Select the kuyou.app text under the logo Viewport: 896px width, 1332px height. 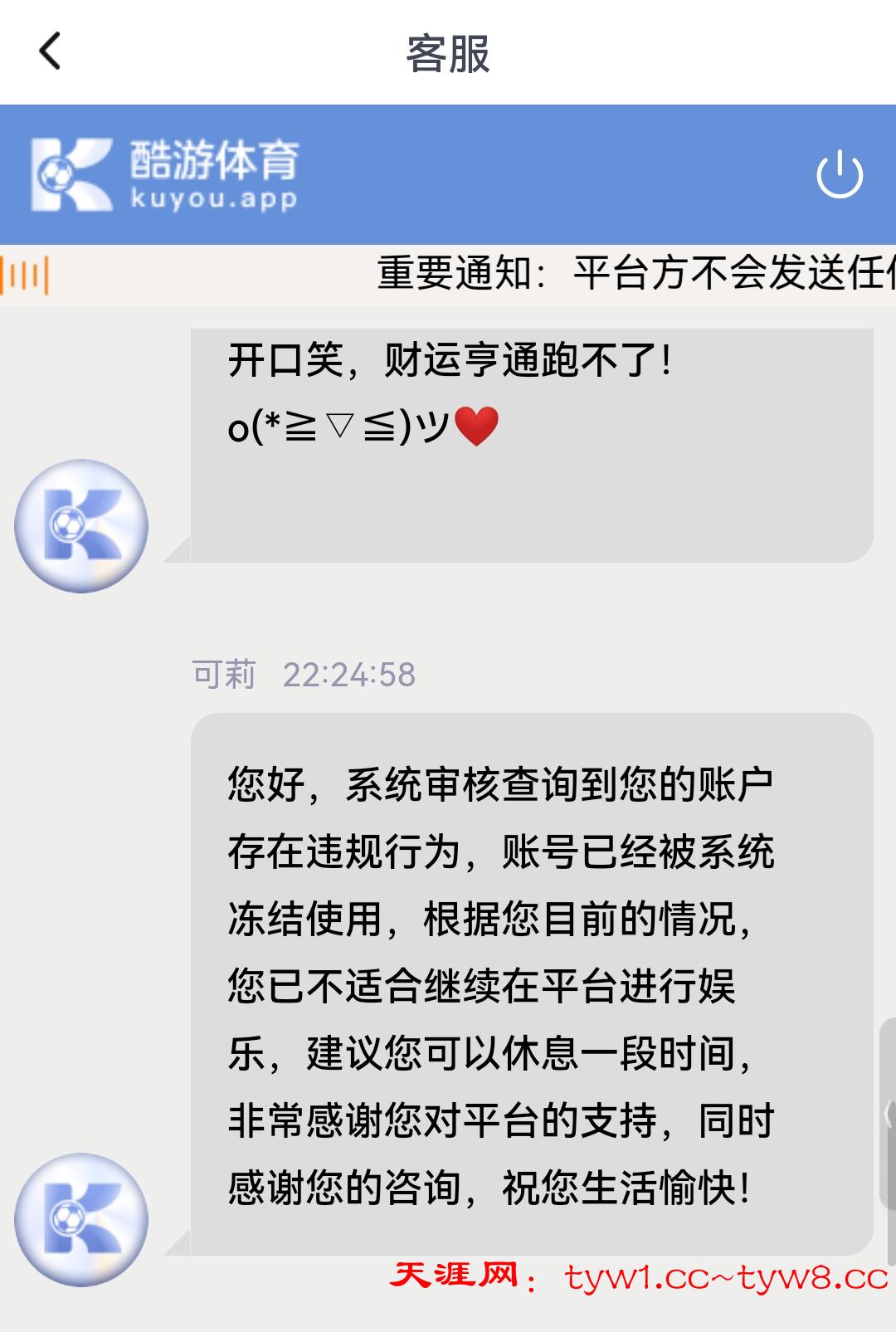(212, 199)
